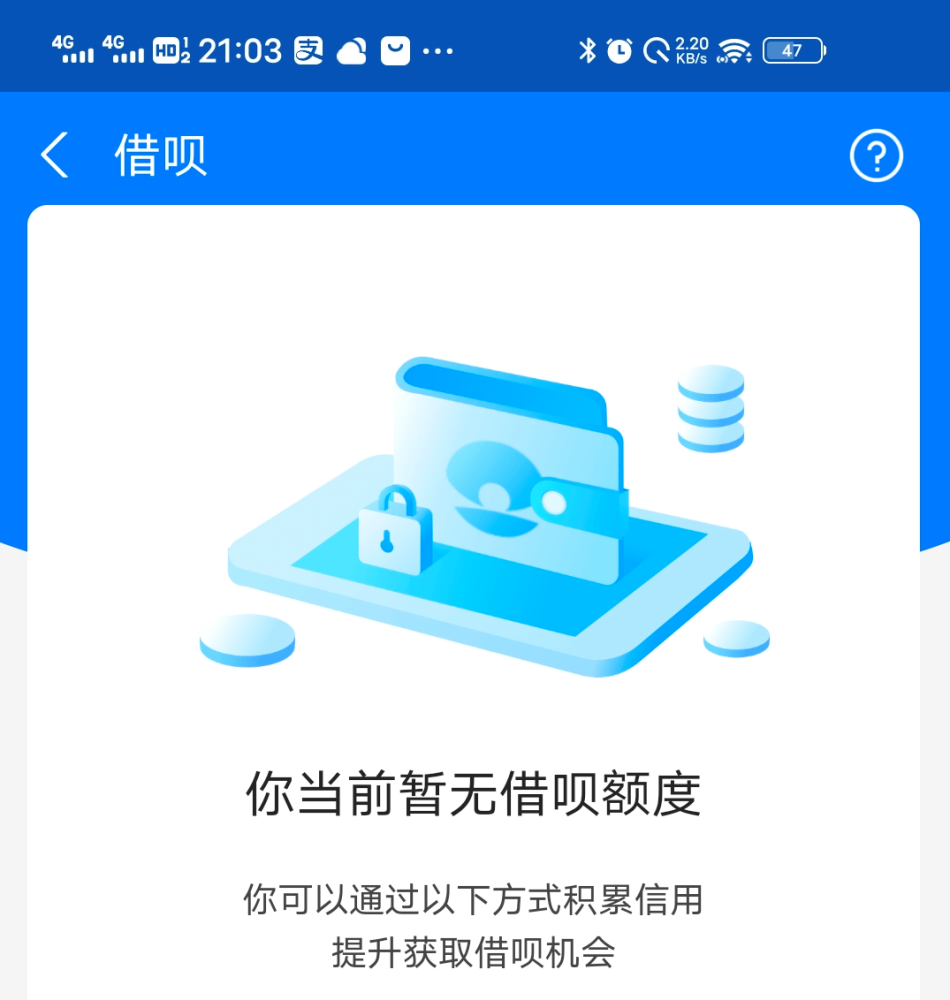Open the help question mark icon
Image resolution: width=950 pixels, height=1000 pixels.
click(x=876, y=156)
